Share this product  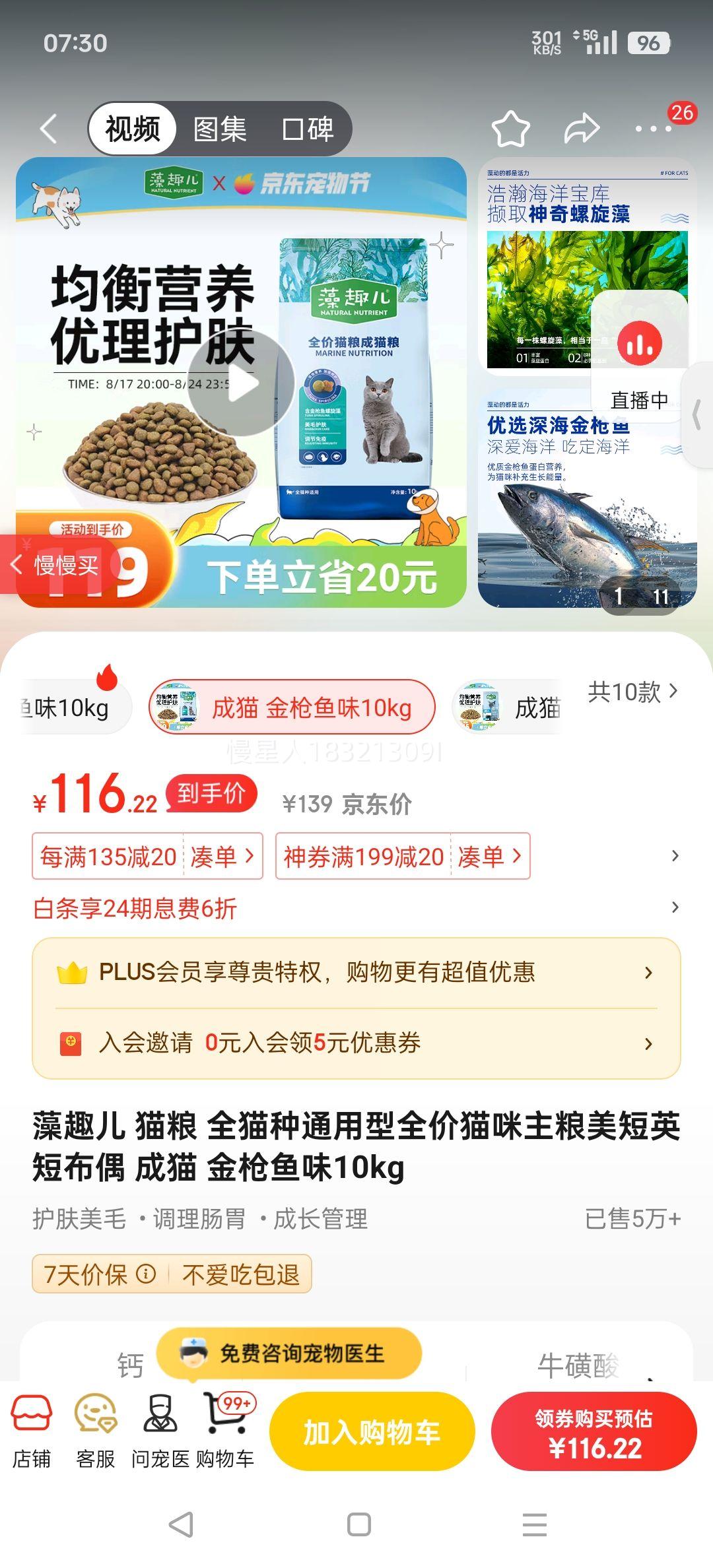[x=582, y=129]
